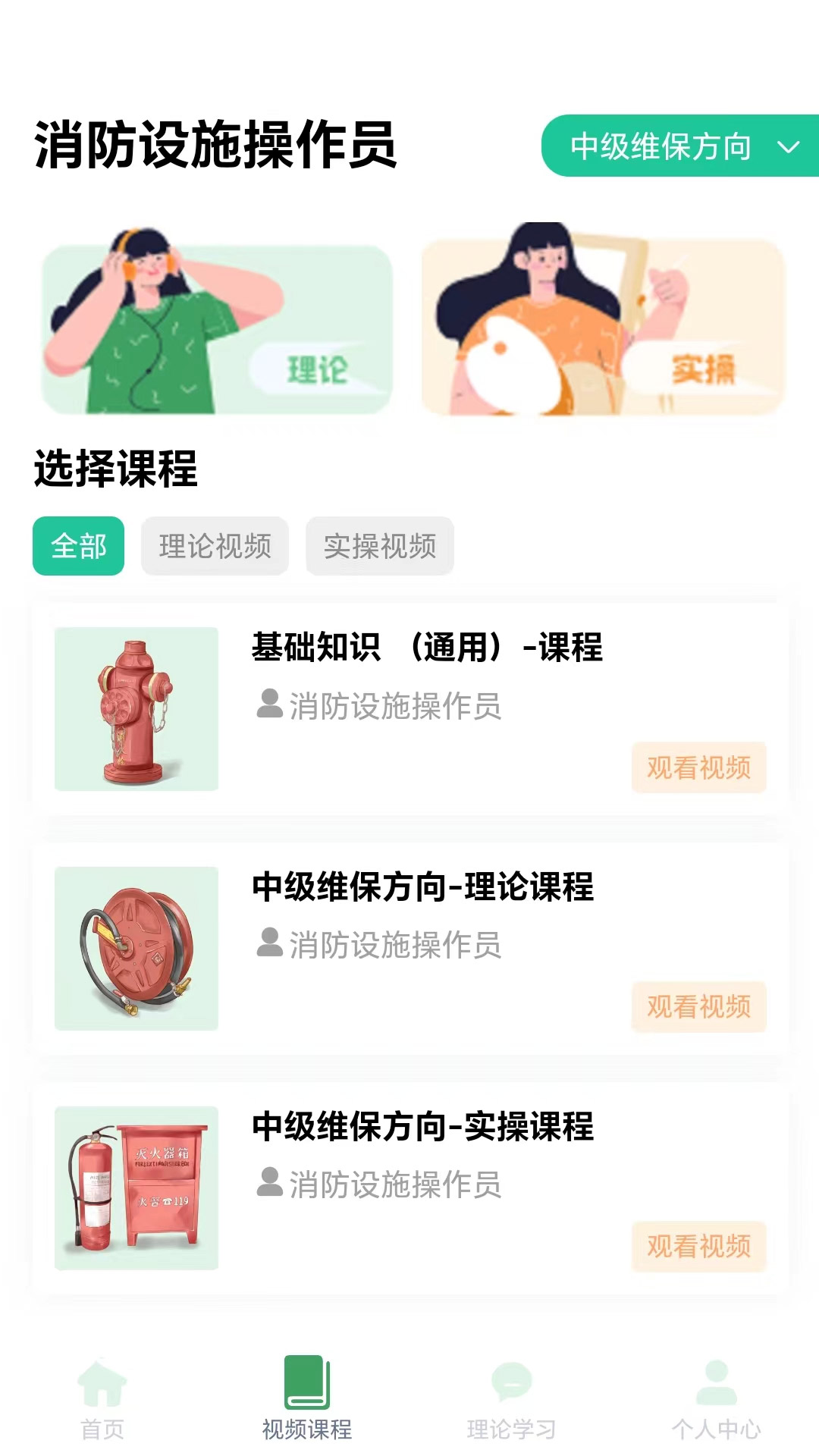
Task: Open the 实操 banner card
Action: 603,328
